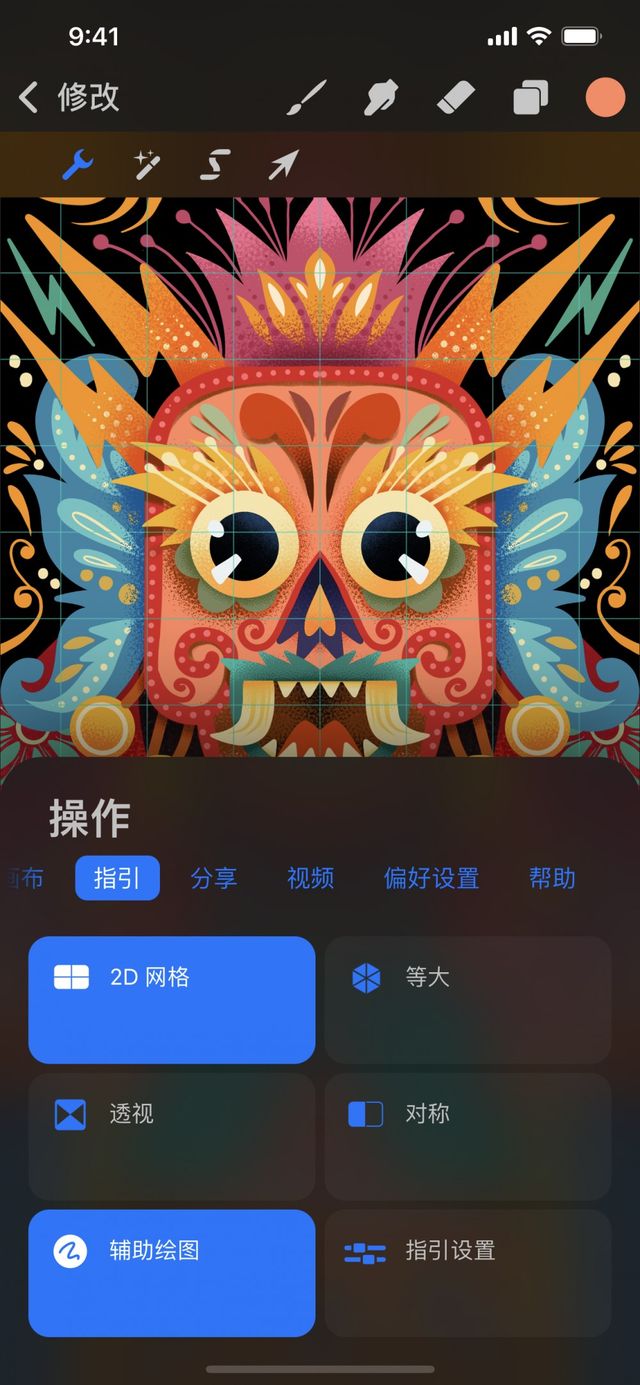Image resolution: width=640 pixels, height=1385 pixels.
Task: Go back to the gallery via 修改
Action: click(70, 98)
